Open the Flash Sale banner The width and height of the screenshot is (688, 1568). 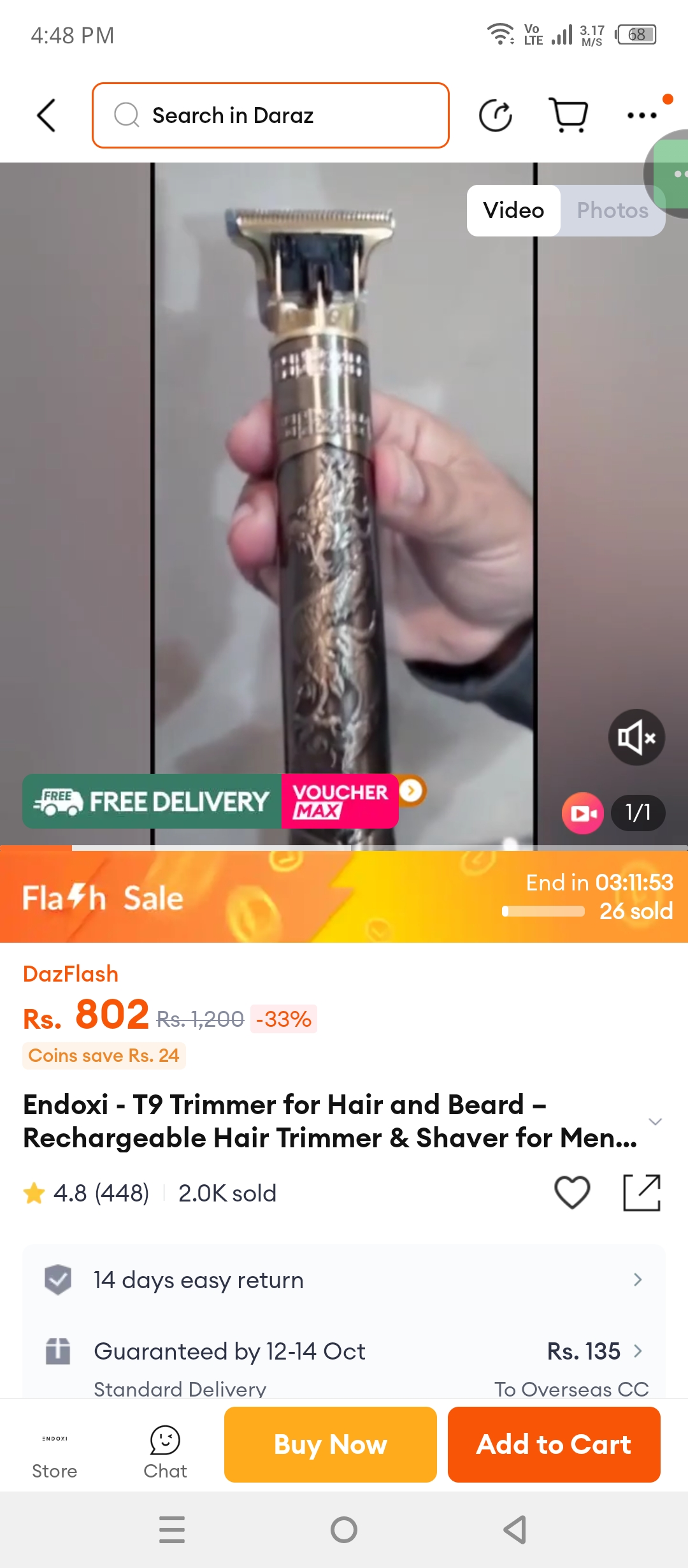click(344, 897)
